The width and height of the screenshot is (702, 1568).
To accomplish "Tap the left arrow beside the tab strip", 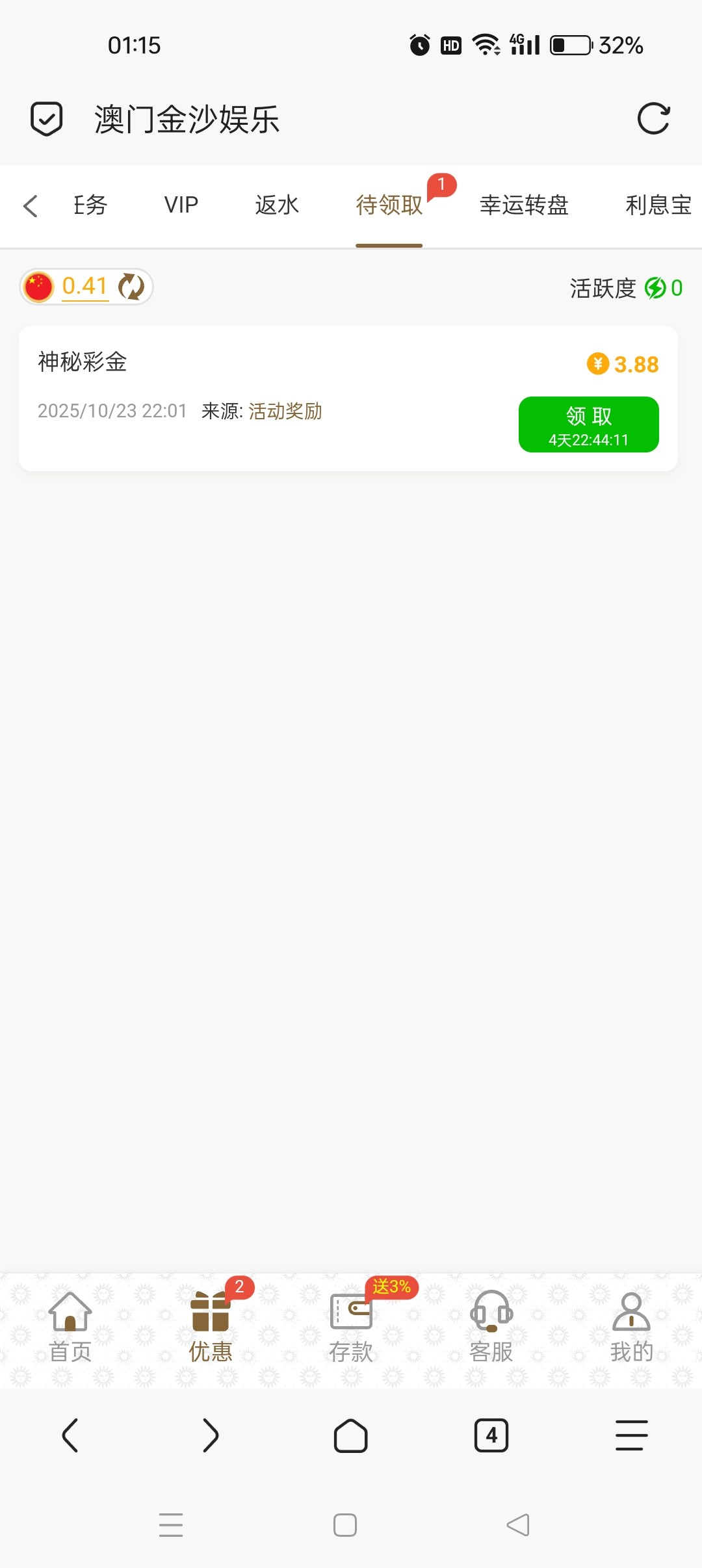I will point(30,206).
